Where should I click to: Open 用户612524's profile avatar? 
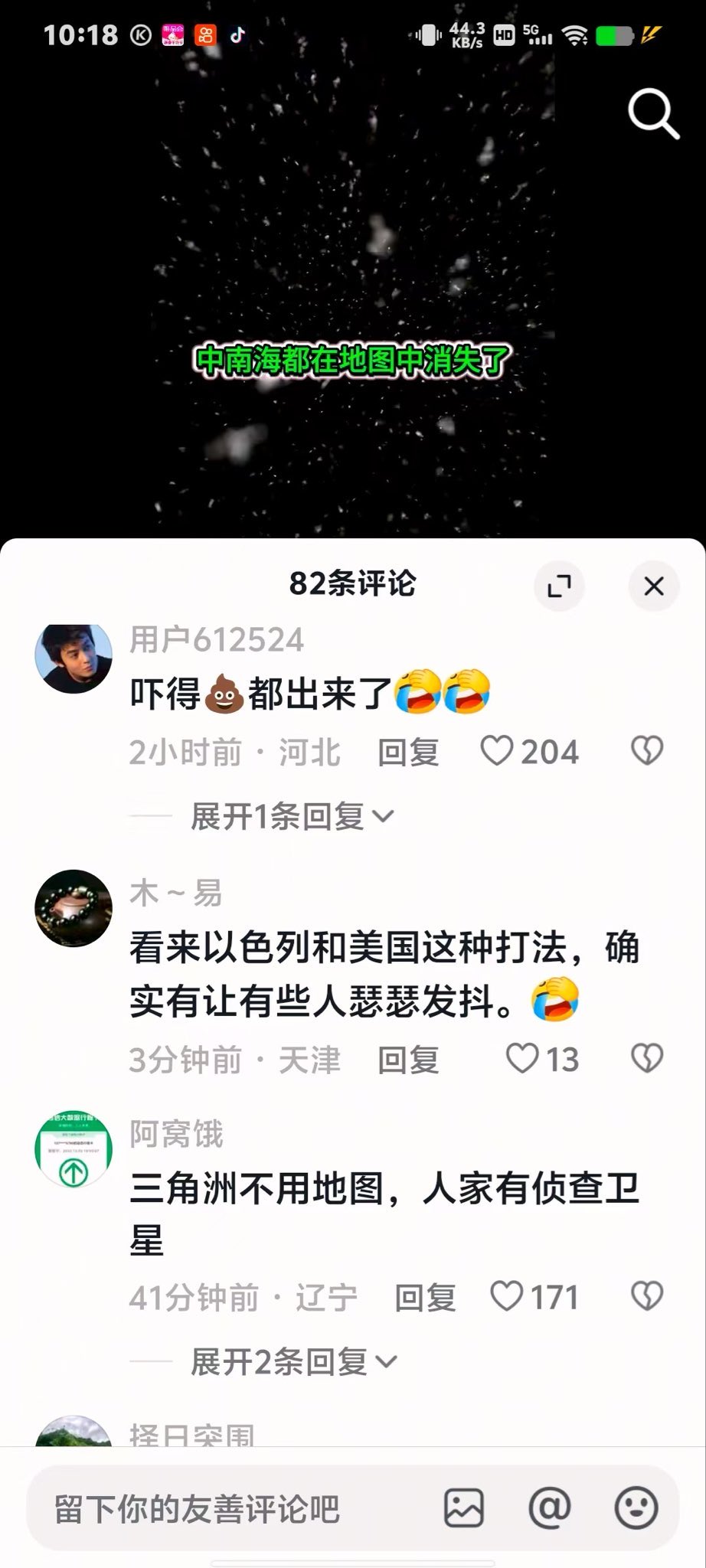74,658
